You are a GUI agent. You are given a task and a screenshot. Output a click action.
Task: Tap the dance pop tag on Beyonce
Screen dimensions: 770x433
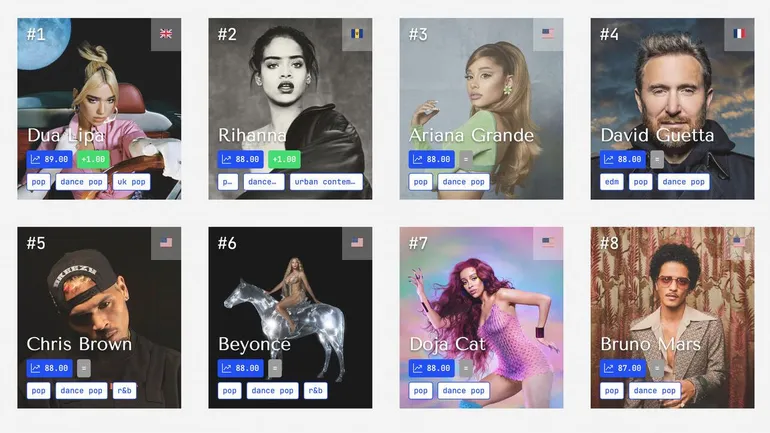pyautogui.click(x=272, y=391)
